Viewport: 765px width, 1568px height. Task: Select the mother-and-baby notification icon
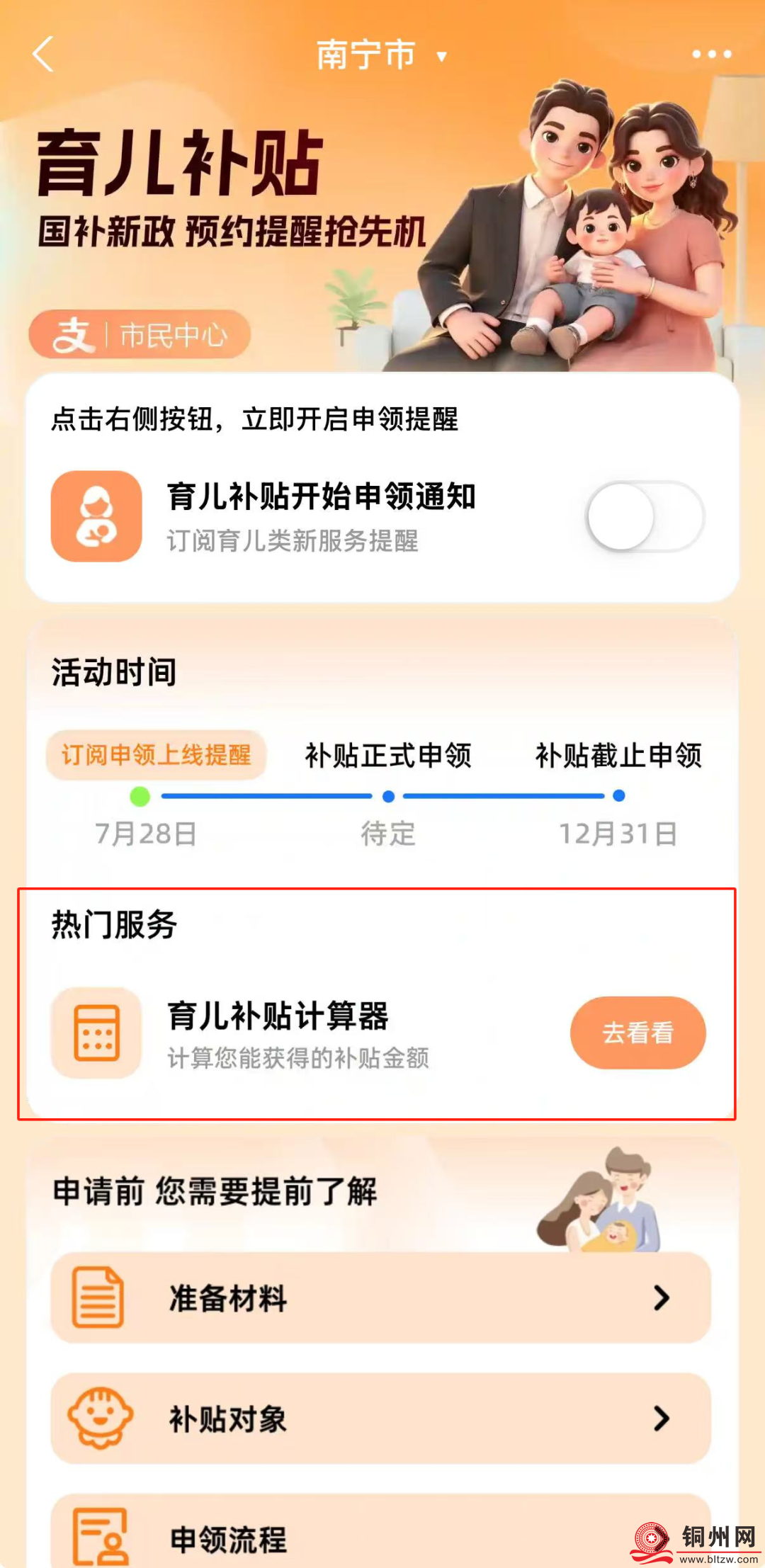[98, 515]
